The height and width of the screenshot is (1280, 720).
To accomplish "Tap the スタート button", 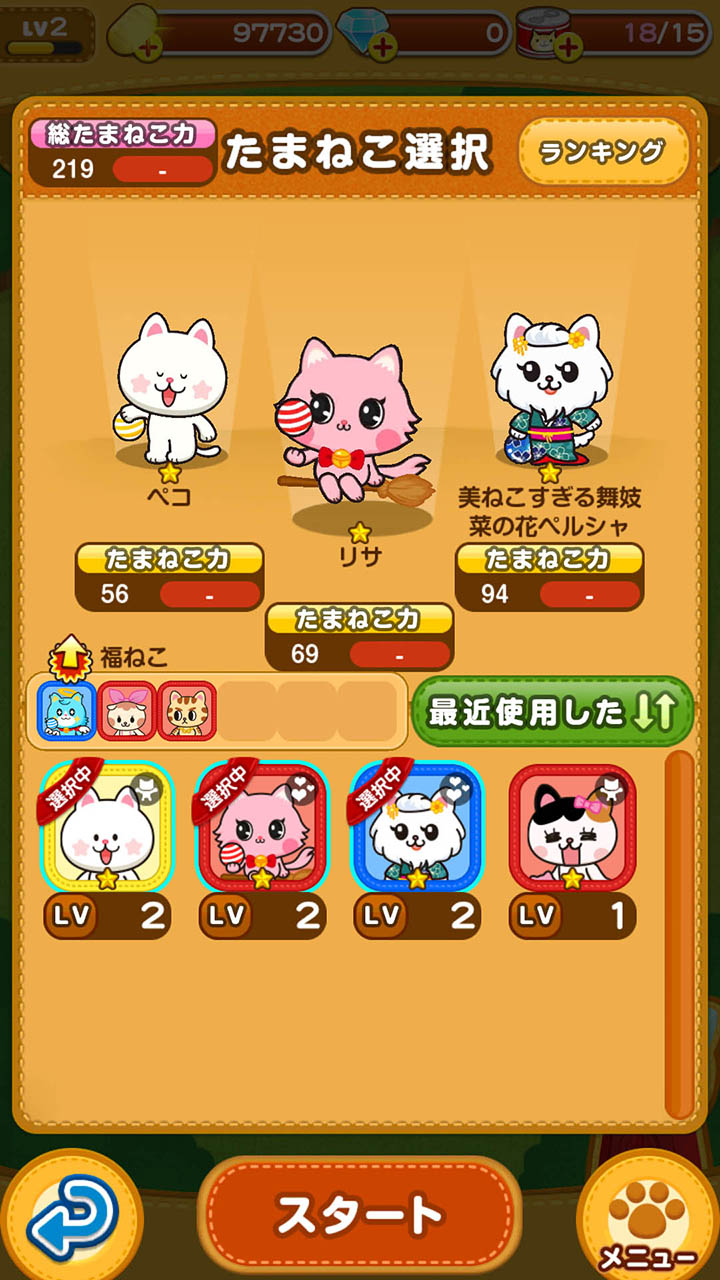I will [360, 1214].
